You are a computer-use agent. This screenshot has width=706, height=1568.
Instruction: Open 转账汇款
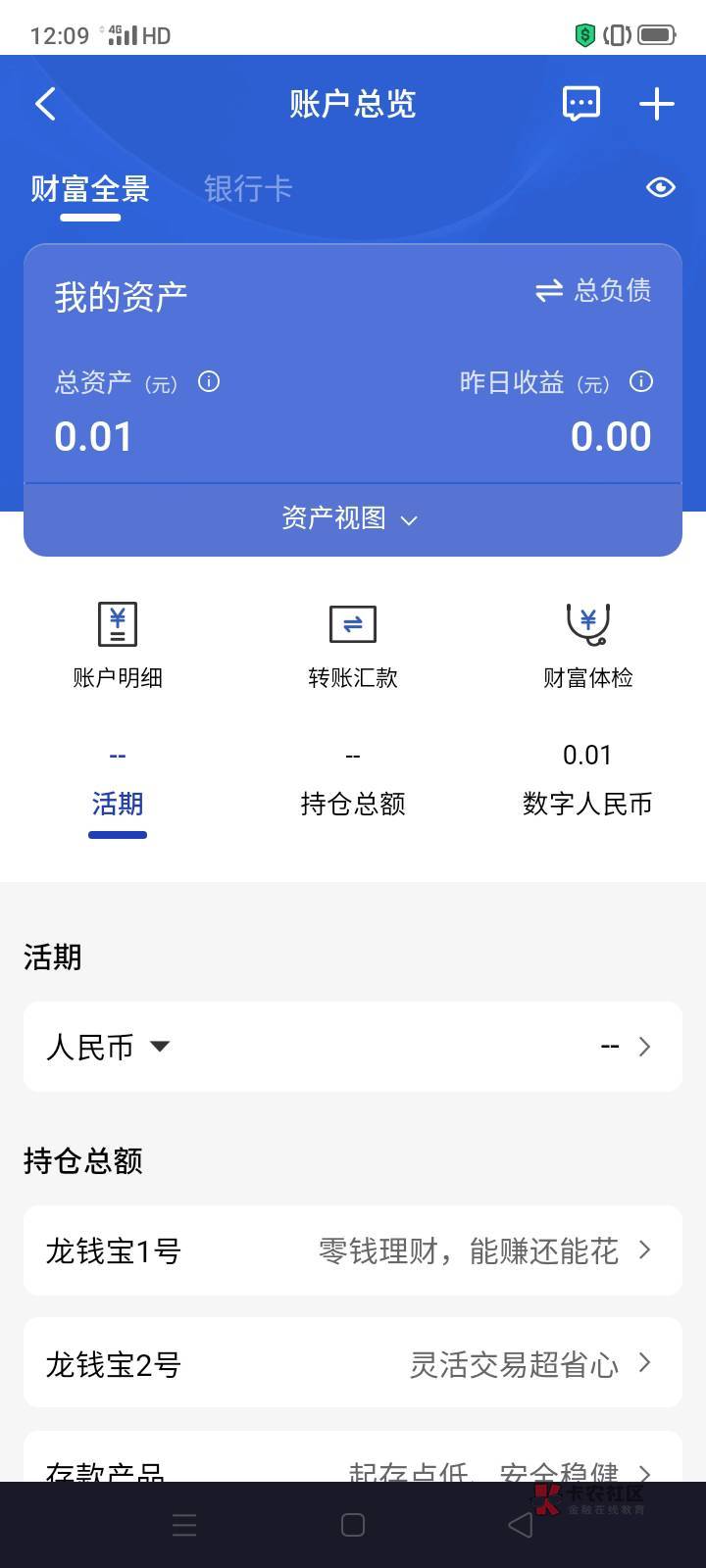(x=353, y=642)
